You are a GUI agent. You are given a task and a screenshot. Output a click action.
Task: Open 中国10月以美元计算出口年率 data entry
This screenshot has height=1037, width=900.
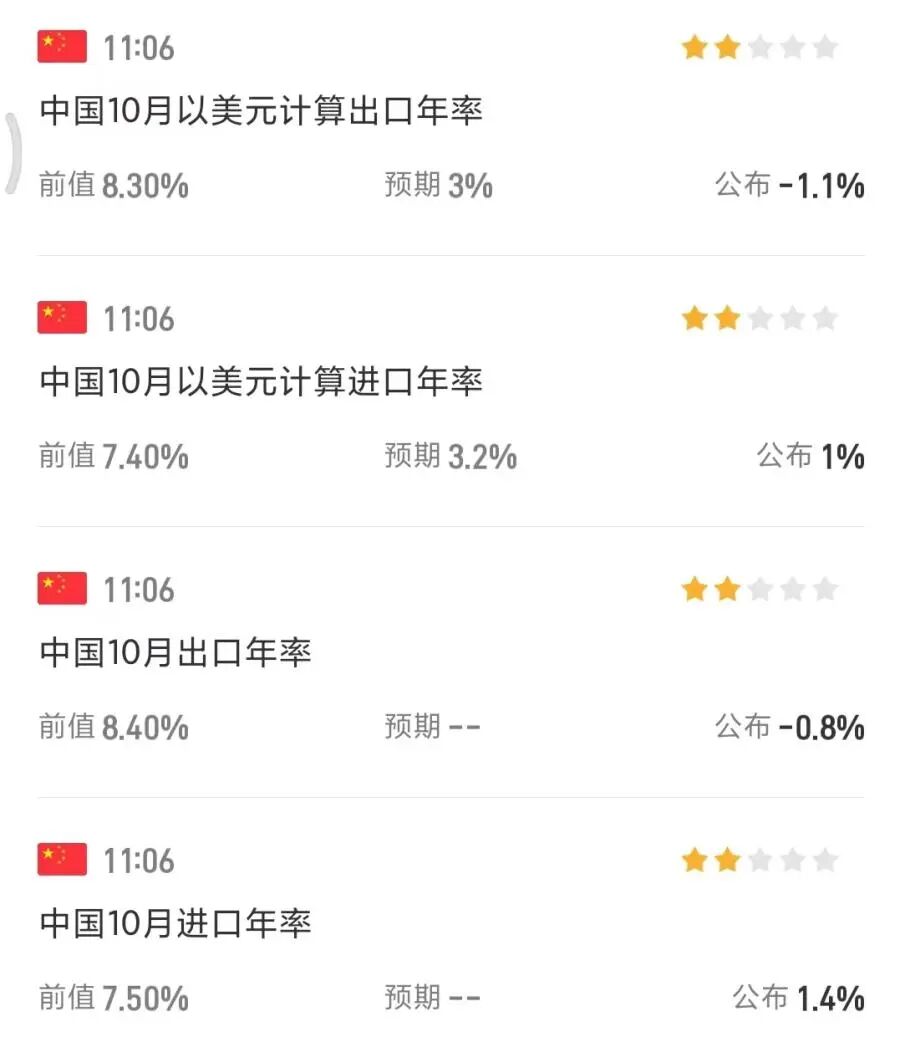[262, 111]
